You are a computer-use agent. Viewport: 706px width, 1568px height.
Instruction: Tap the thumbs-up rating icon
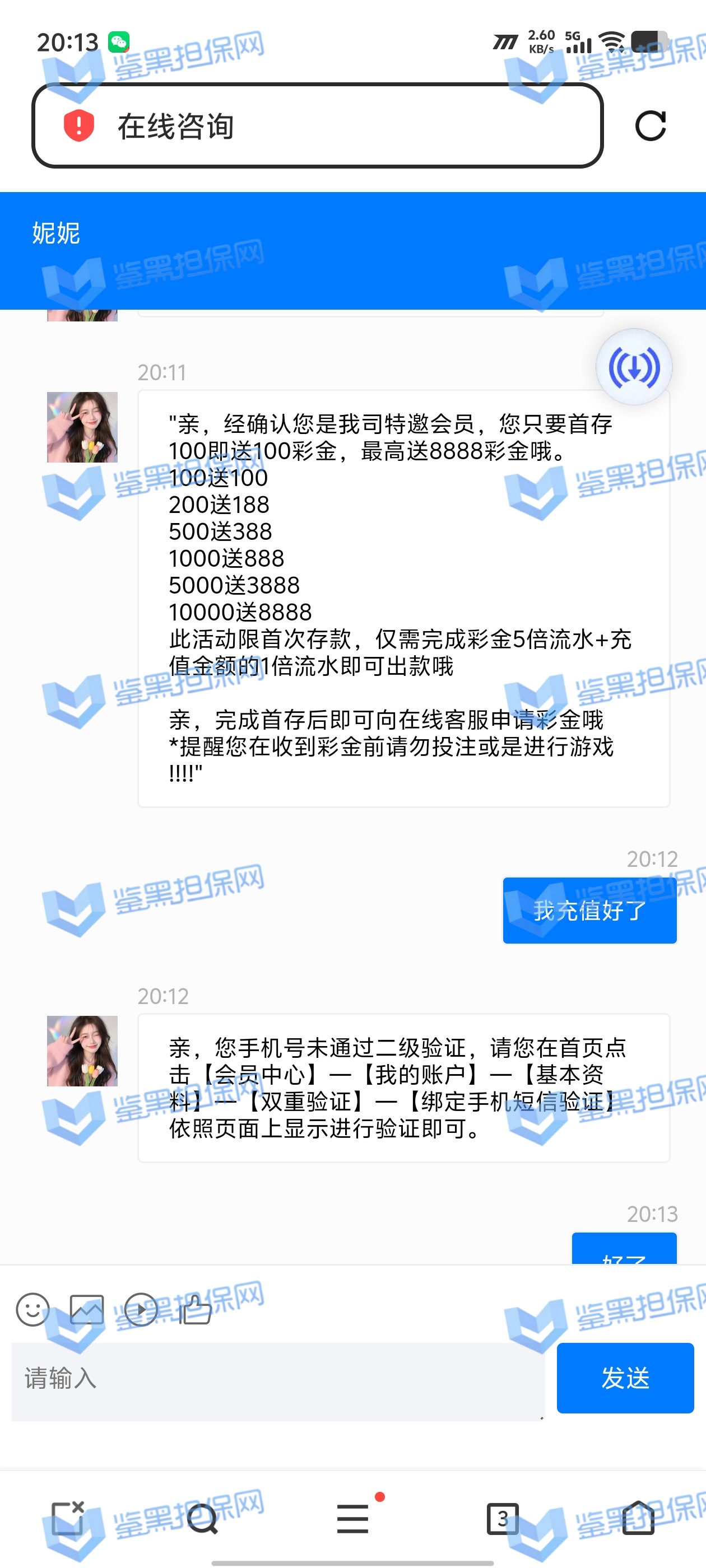[x=195, y=1309]
